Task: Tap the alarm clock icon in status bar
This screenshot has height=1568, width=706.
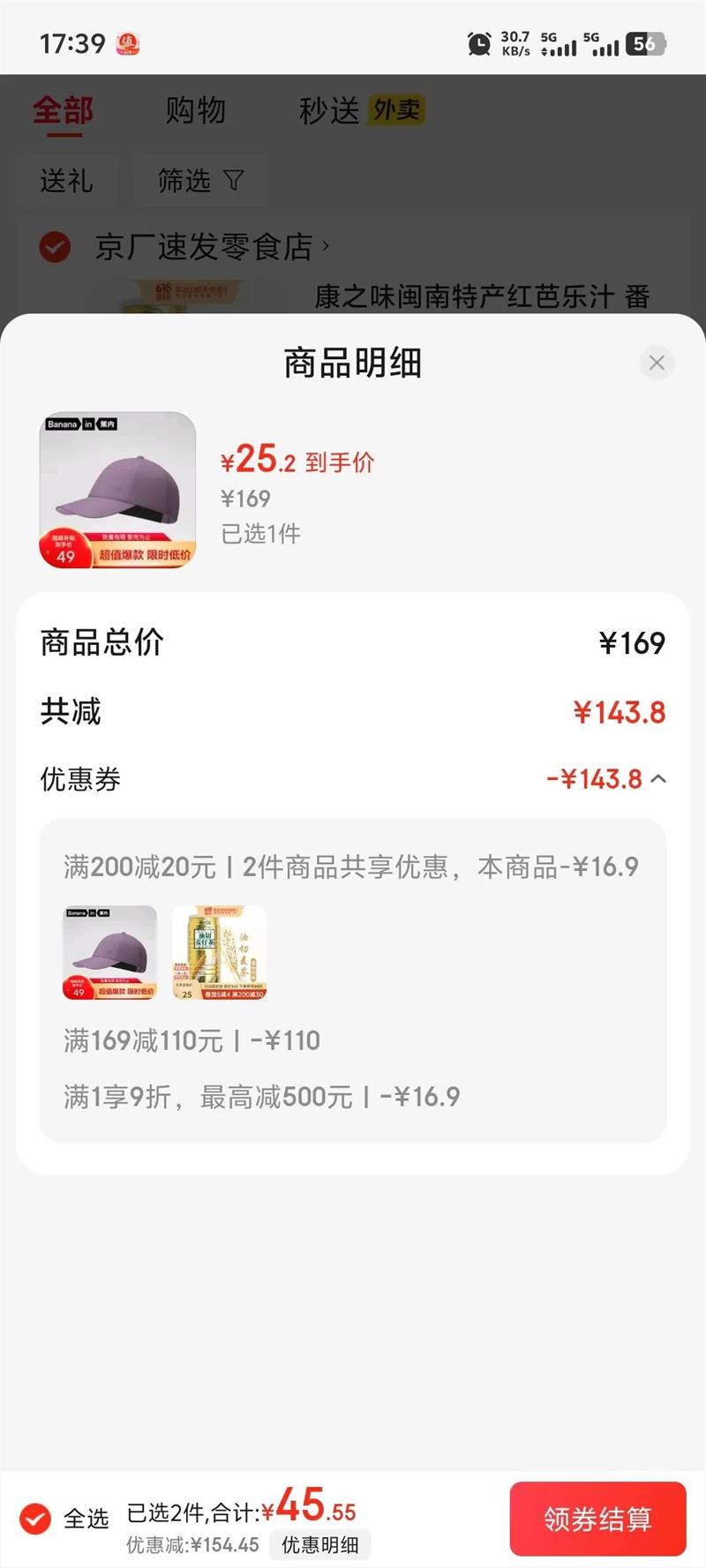Action: tap(477, 41)
